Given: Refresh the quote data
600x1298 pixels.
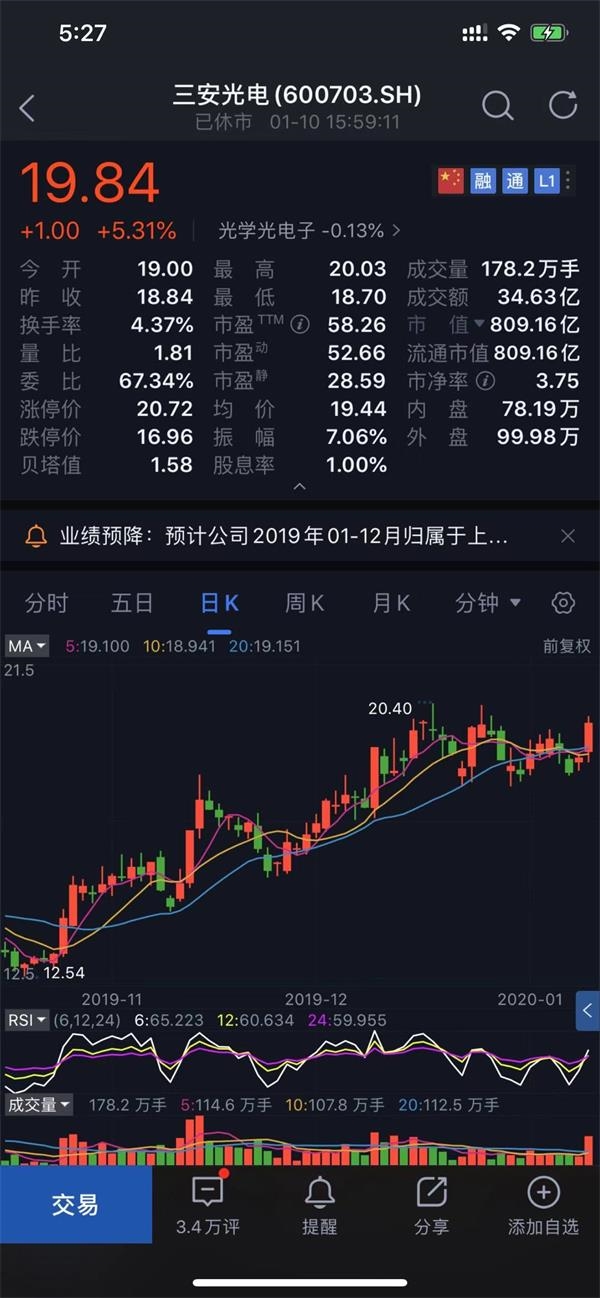Looking at the screenshot, I should click(x=563, y=106).
